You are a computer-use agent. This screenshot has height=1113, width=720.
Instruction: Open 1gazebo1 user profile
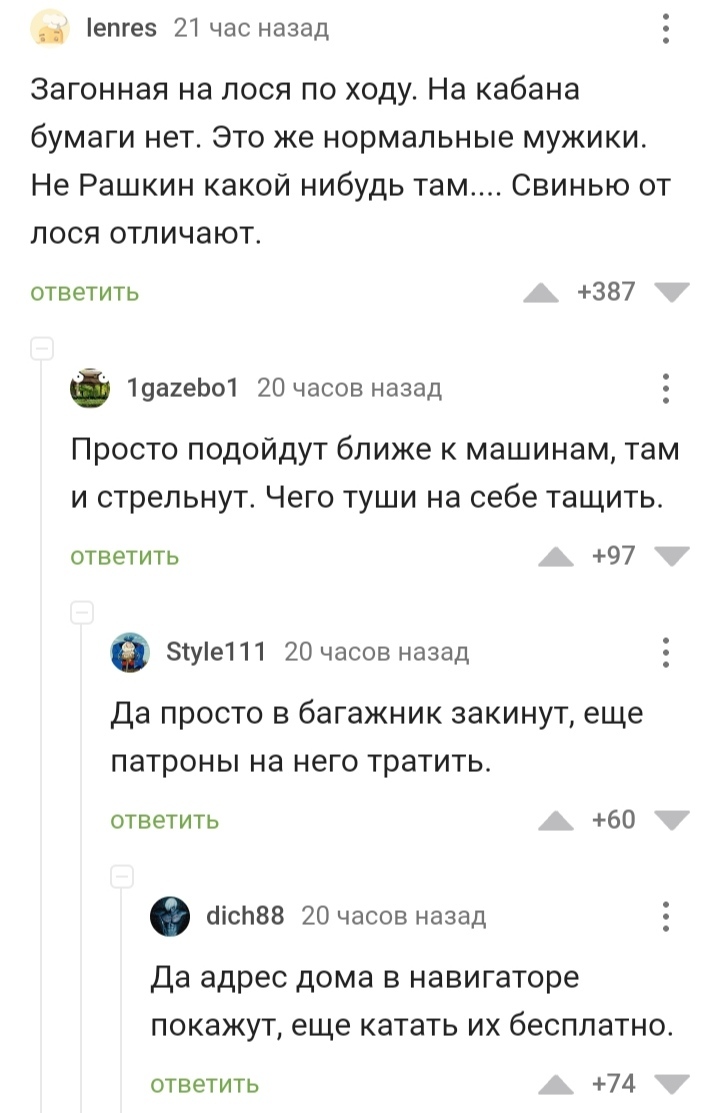181,388
